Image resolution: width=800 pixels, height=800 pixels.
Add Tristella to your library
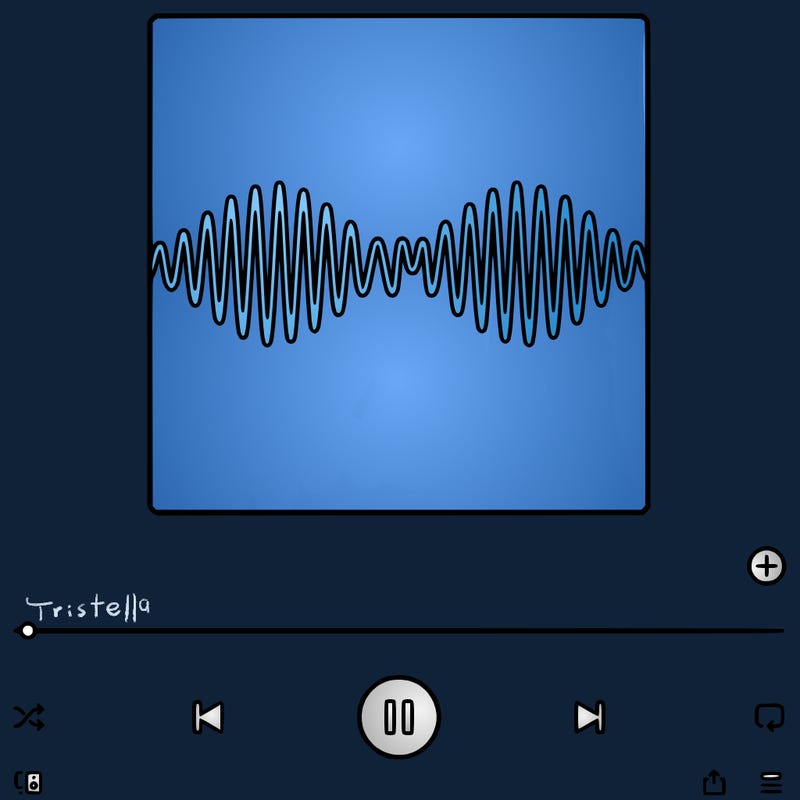(x=767, y=567)
